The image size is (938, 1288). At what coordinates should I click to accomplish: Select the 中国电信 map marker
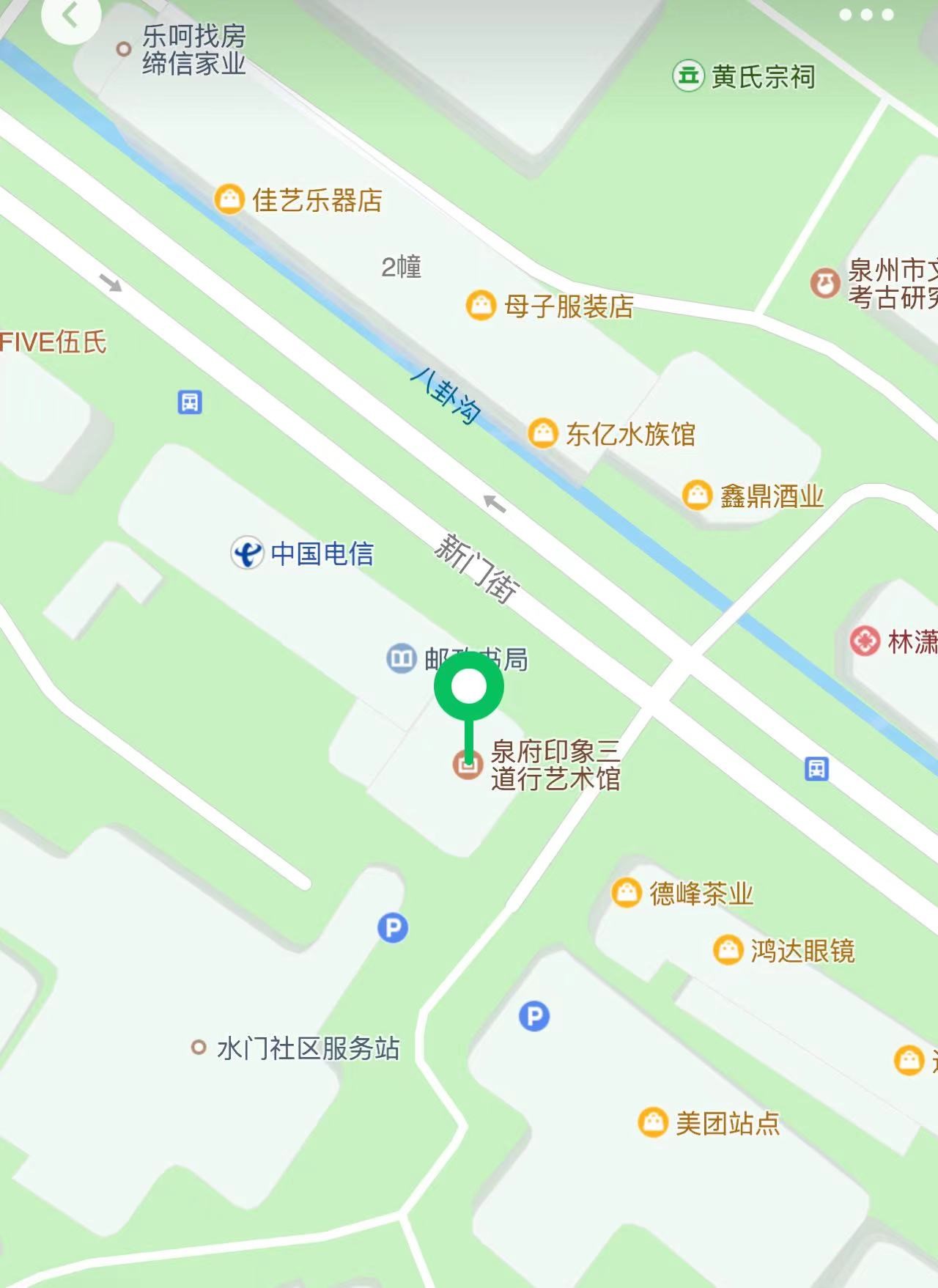pyautogui.click(x=248, y=553)
